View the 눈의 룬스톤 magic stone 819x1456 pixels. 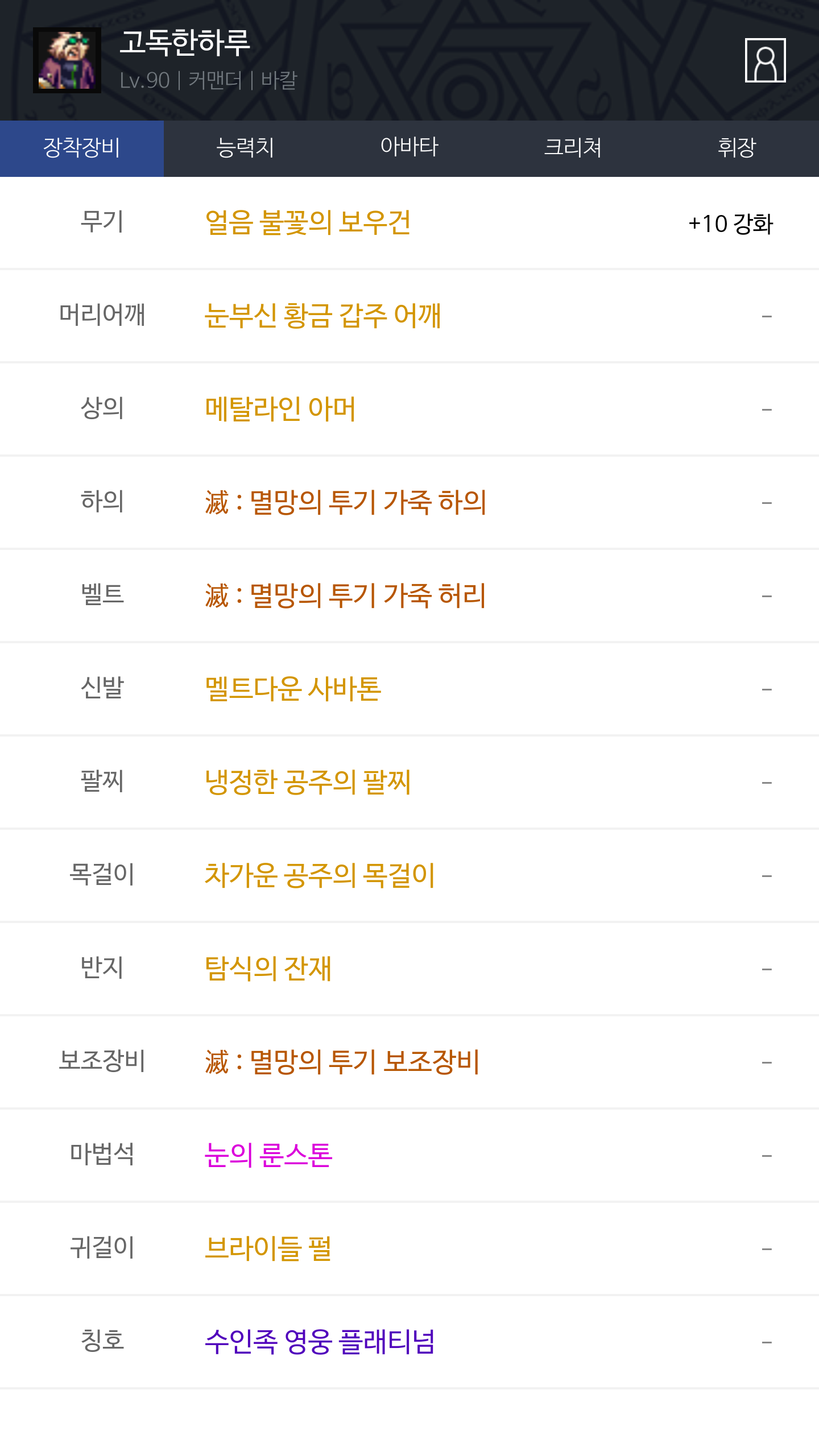268,1156
